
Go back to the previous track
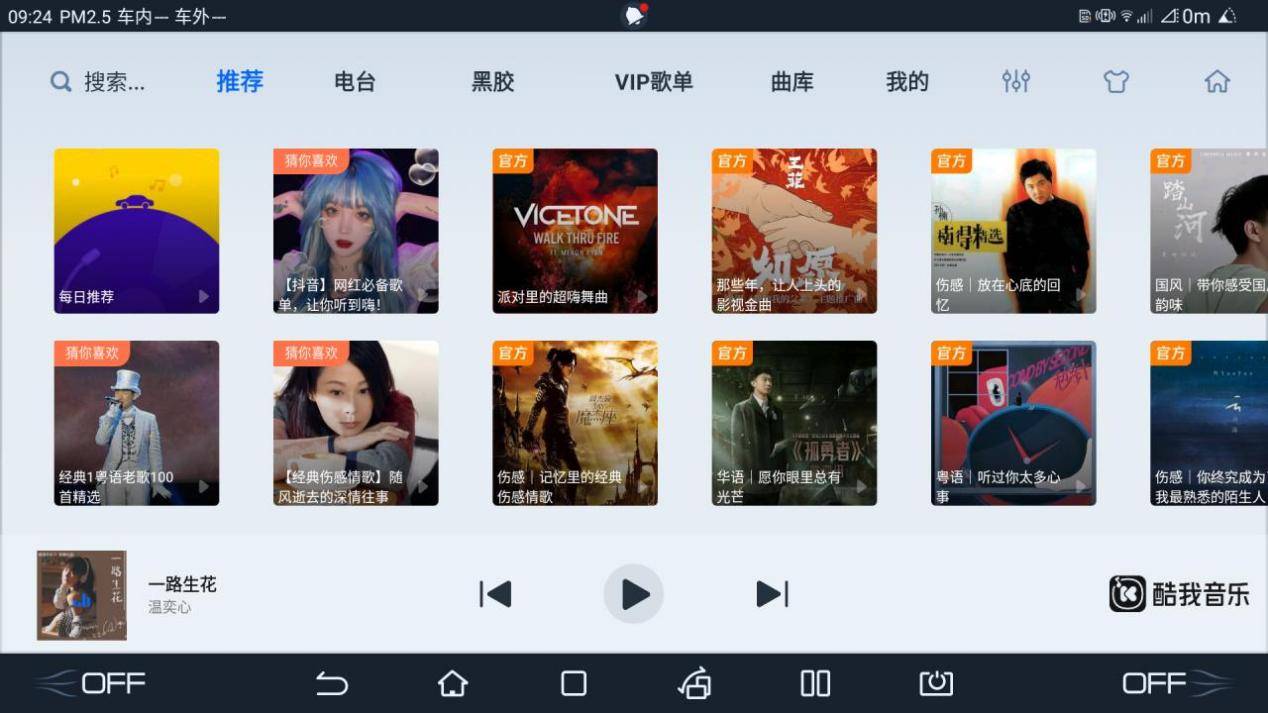[495, 594]
